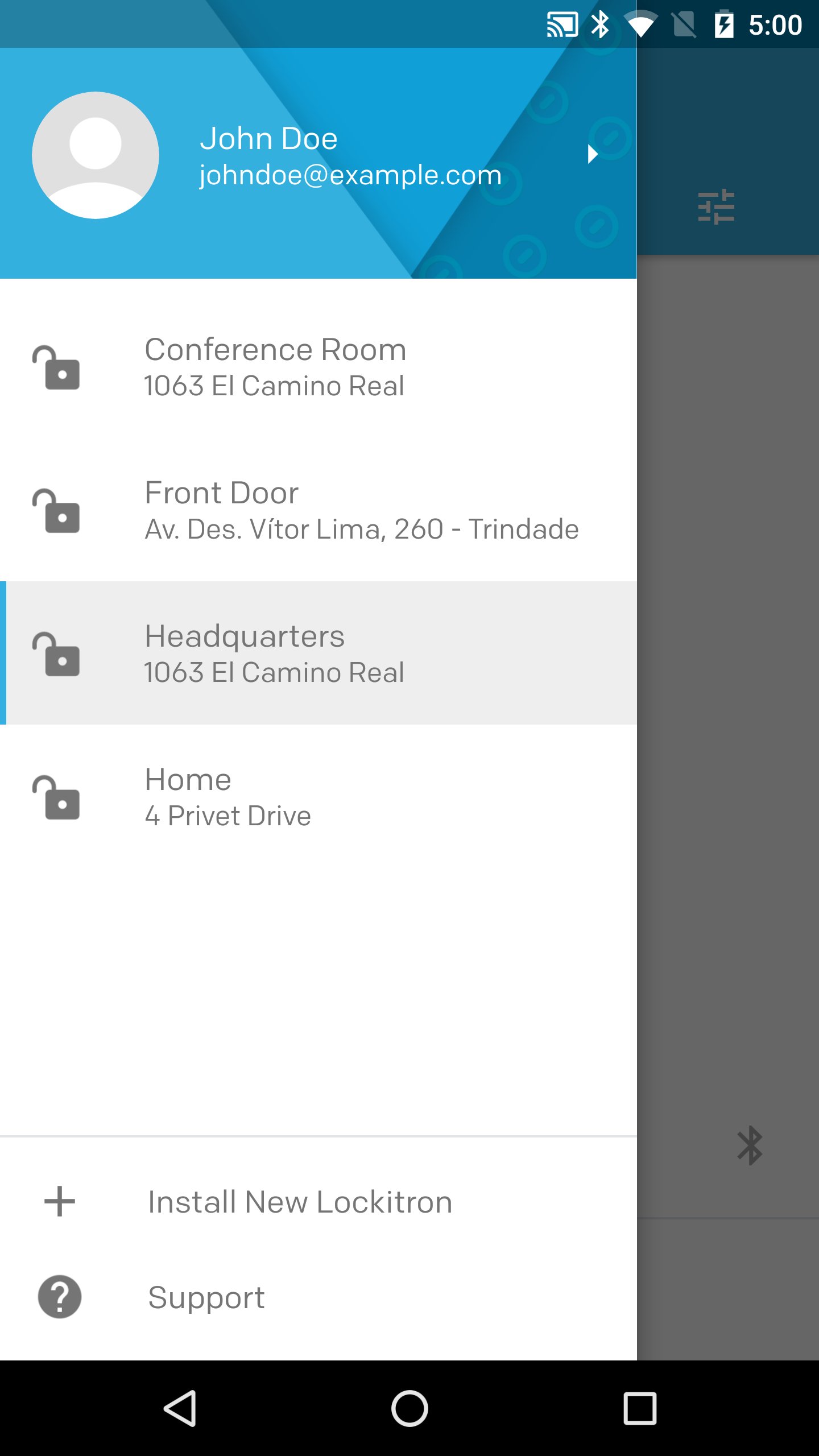Select the Conference Room lock
Image resolution: width=819 pixels, height=1456 pixels.
tap(318, 367)
